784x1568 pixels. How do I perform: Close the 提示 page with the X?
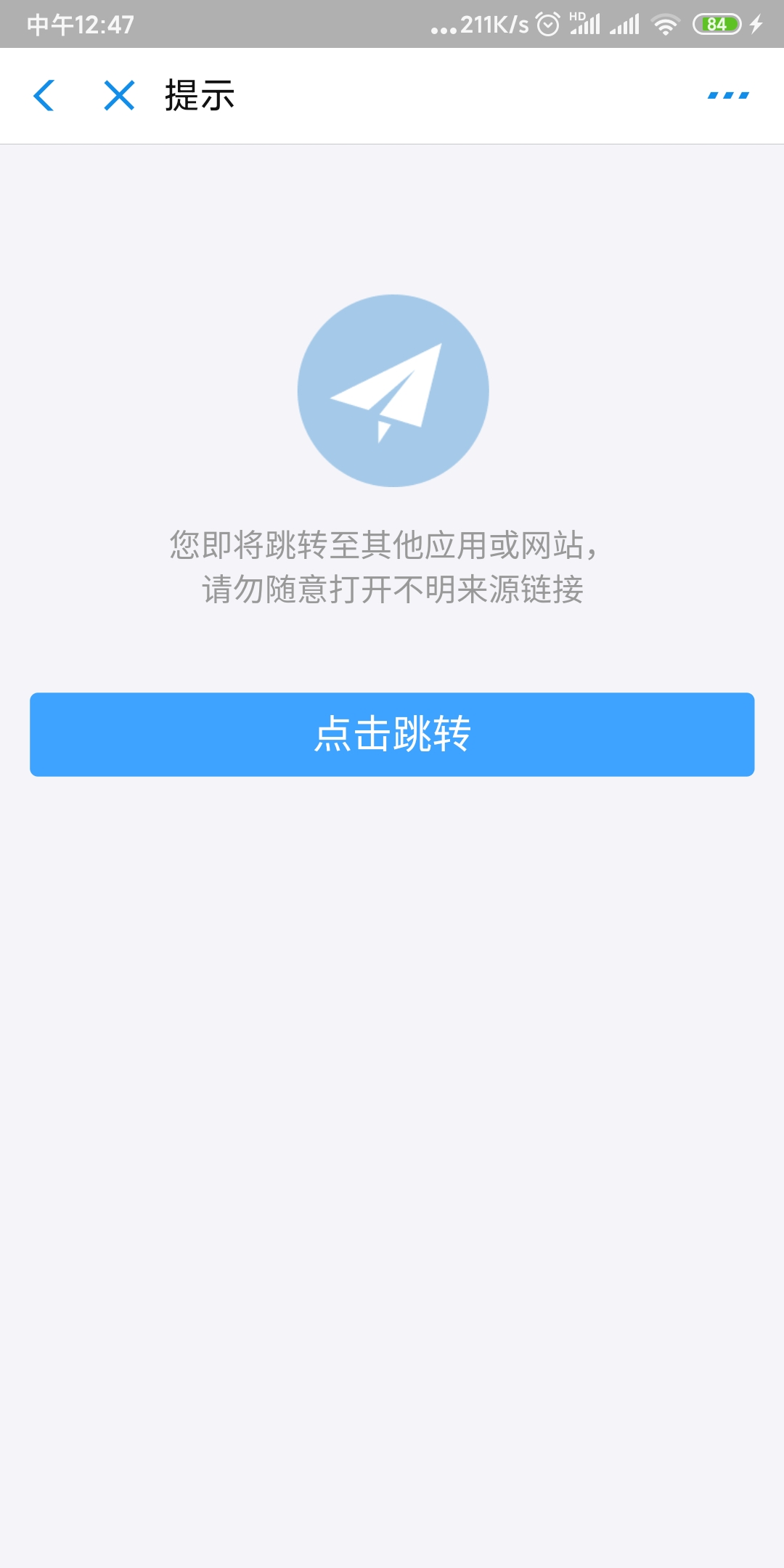118,97
